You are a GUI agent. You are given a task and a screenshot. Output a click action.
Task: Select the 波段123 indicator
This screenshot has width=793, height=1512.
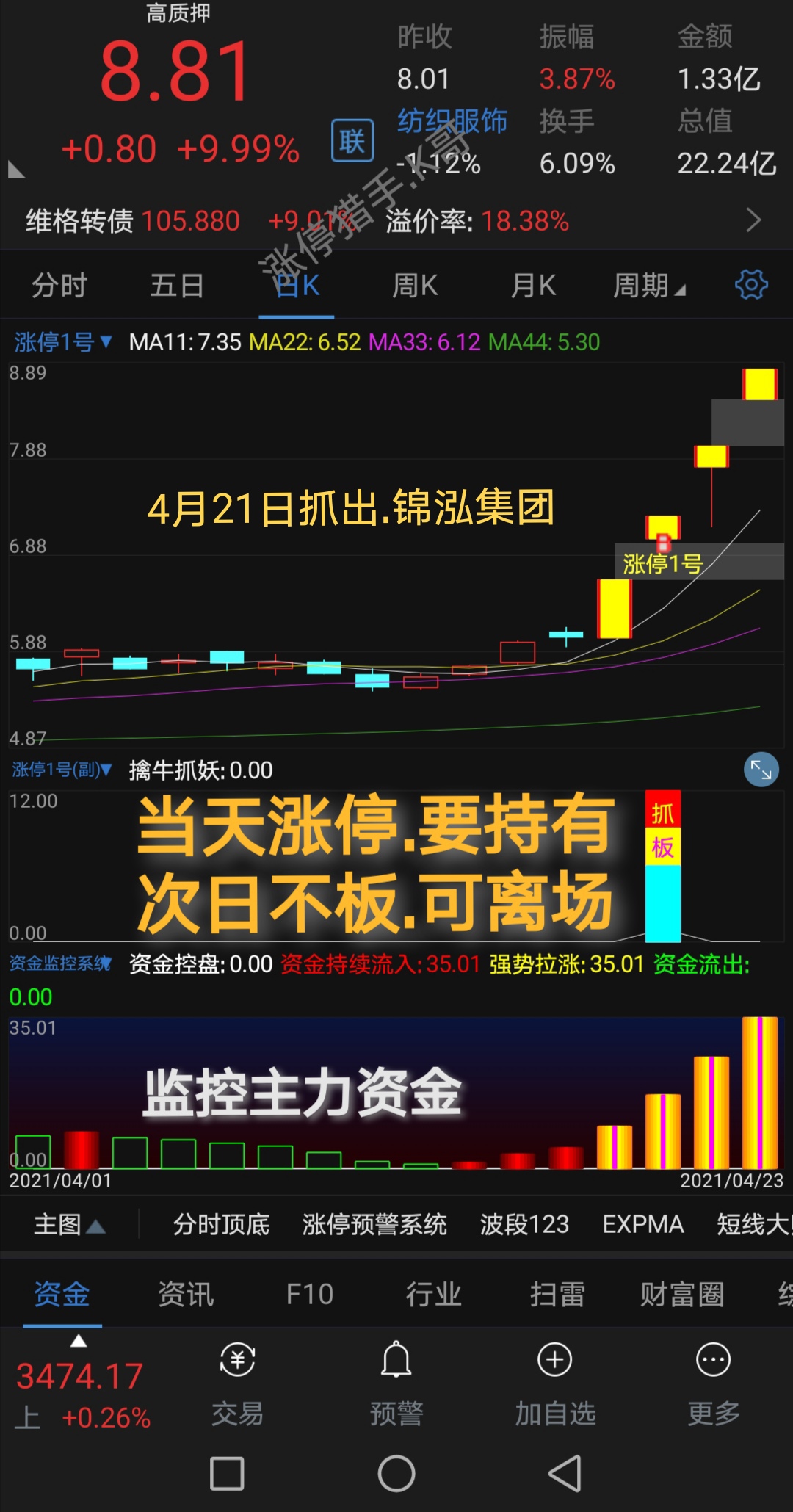click(x=524, y=1224)
